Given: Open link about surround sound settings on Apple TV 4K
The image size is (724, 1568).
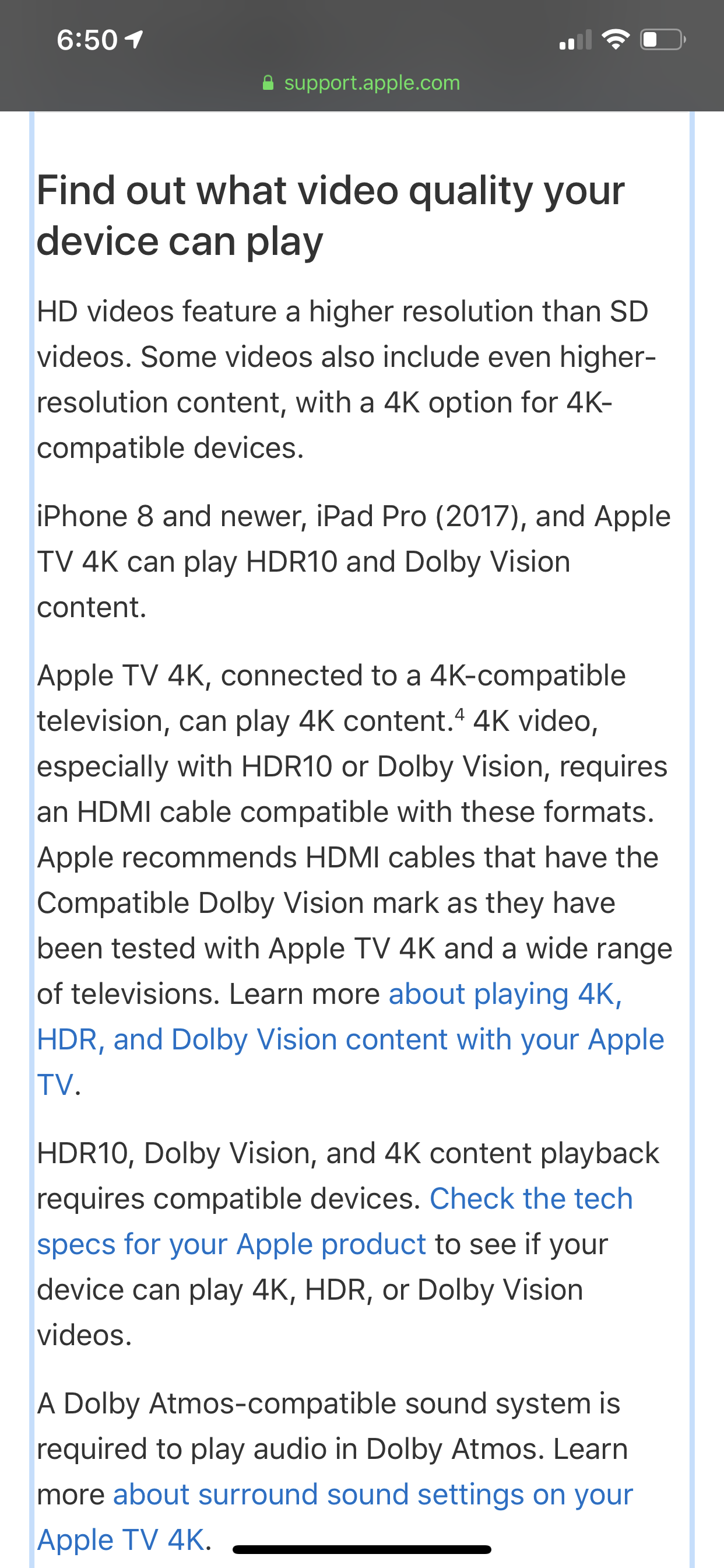Looking at the screenshot, I should [x=372, y=1495].
